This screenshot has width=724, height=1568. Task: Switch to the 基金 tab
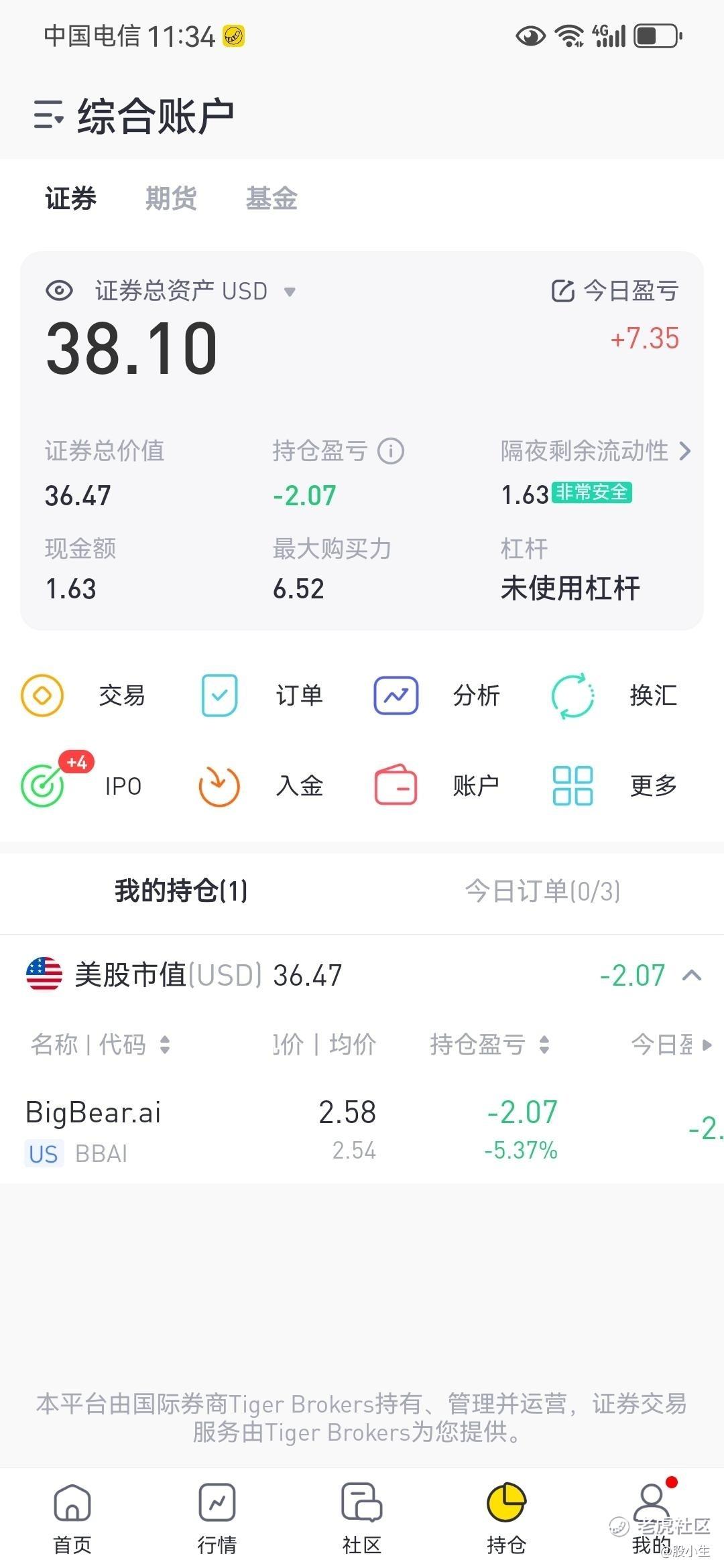click(x=271, y=198)
